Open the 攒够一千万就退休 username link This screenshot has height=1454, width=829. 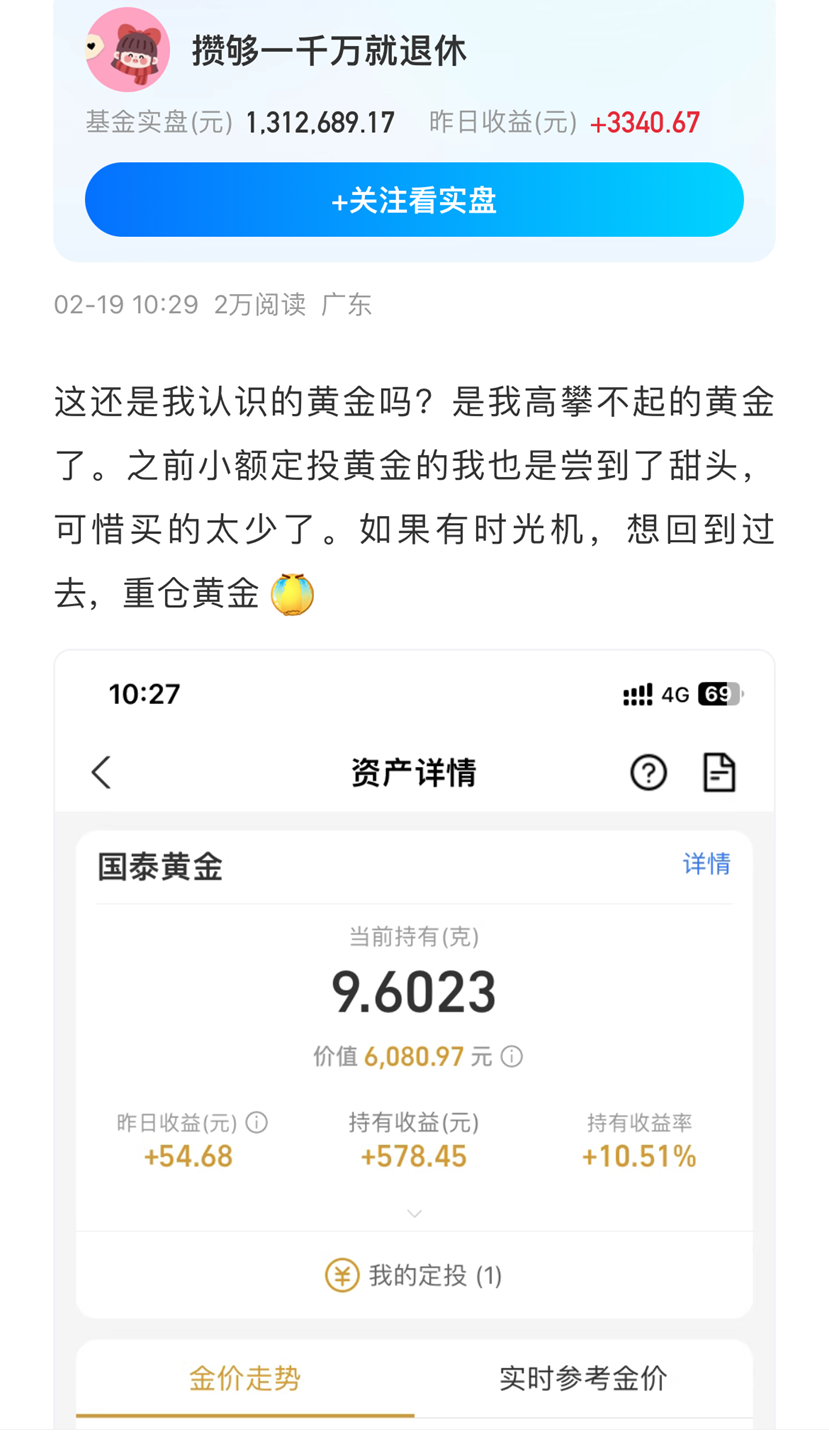329,50
